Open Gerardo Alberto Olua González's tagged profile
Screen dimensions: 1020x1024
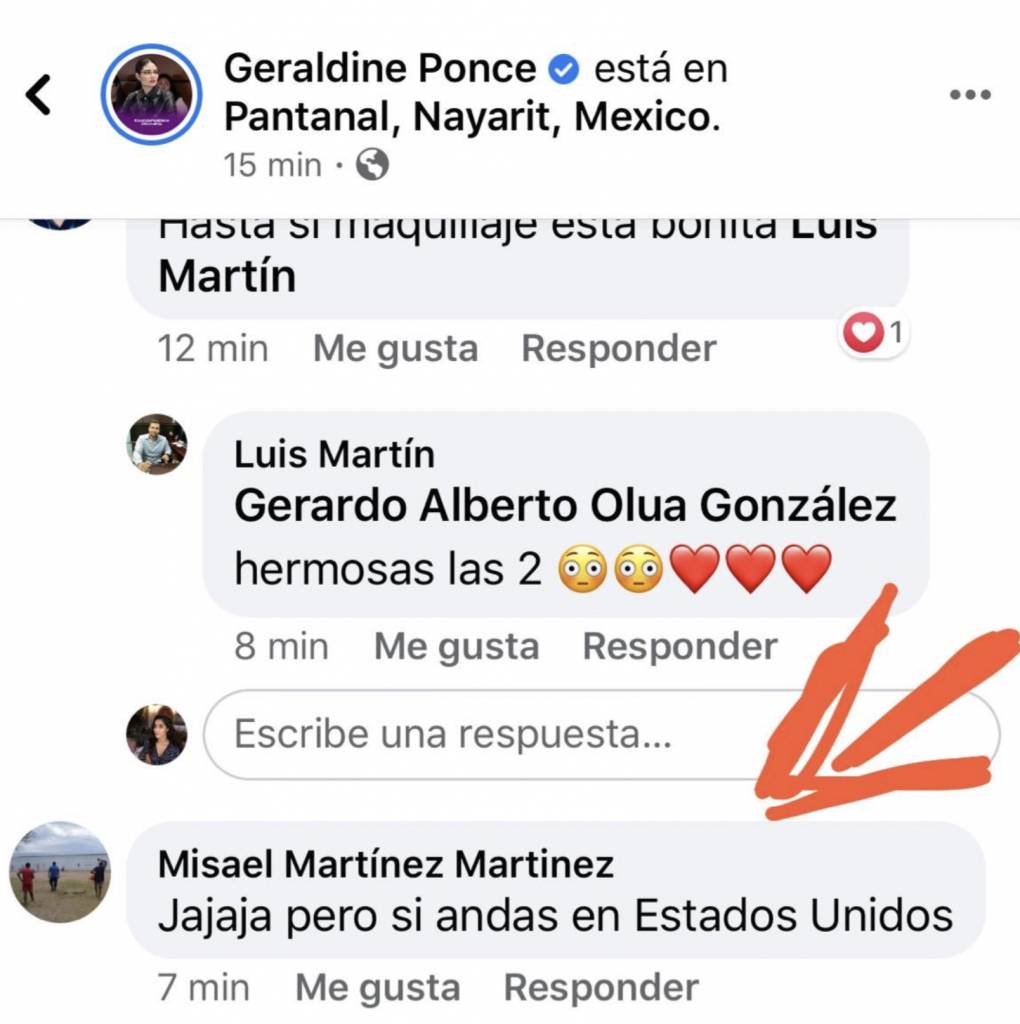point(565,508)
